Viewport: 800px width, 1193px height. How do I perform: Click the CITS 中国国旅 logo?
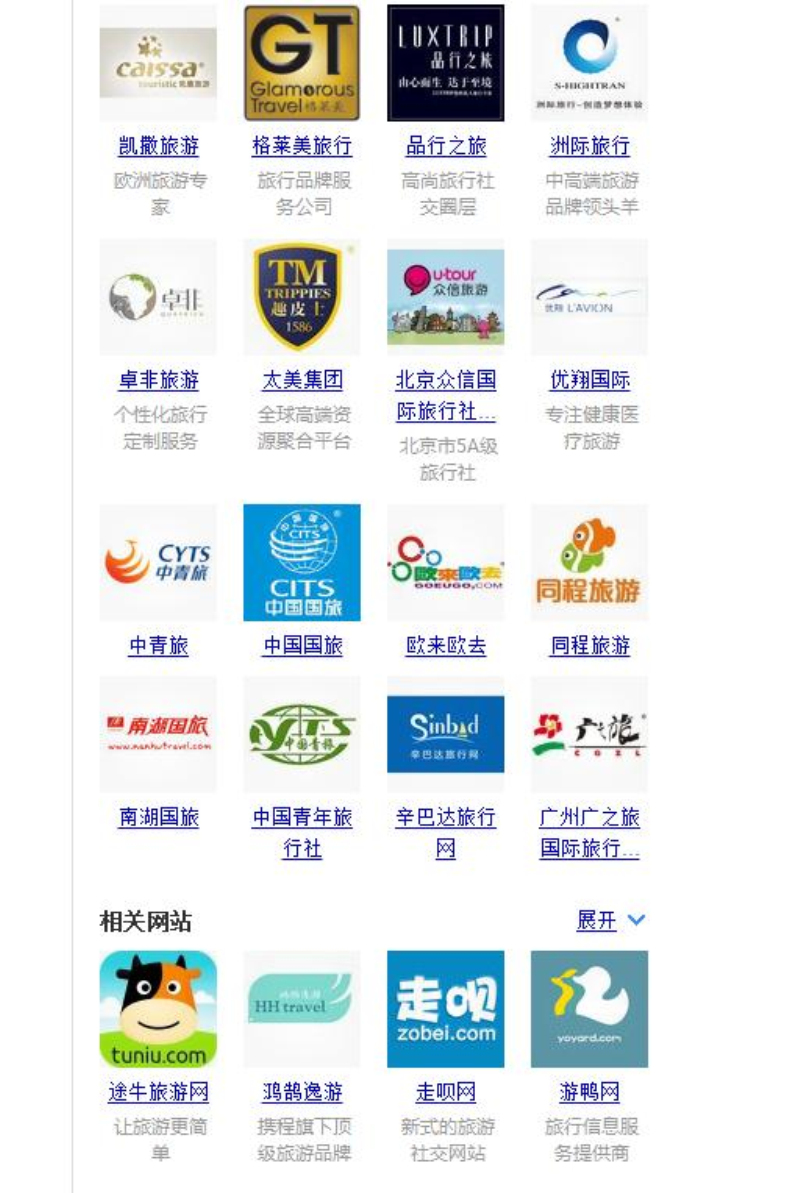(302, 562)
